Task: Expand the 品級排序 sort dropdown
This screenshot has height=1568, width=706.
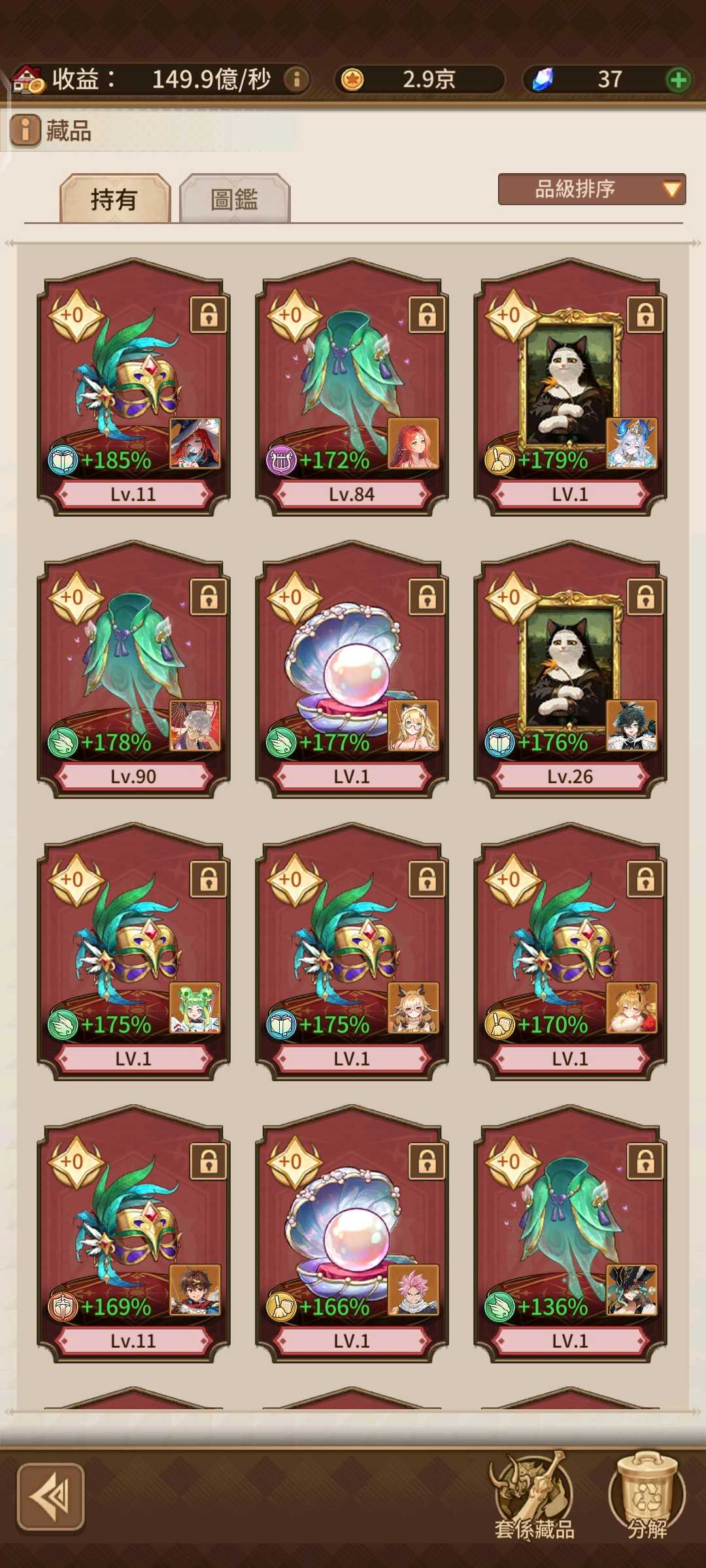Action: pyautogui.click(x=592, y=189)
